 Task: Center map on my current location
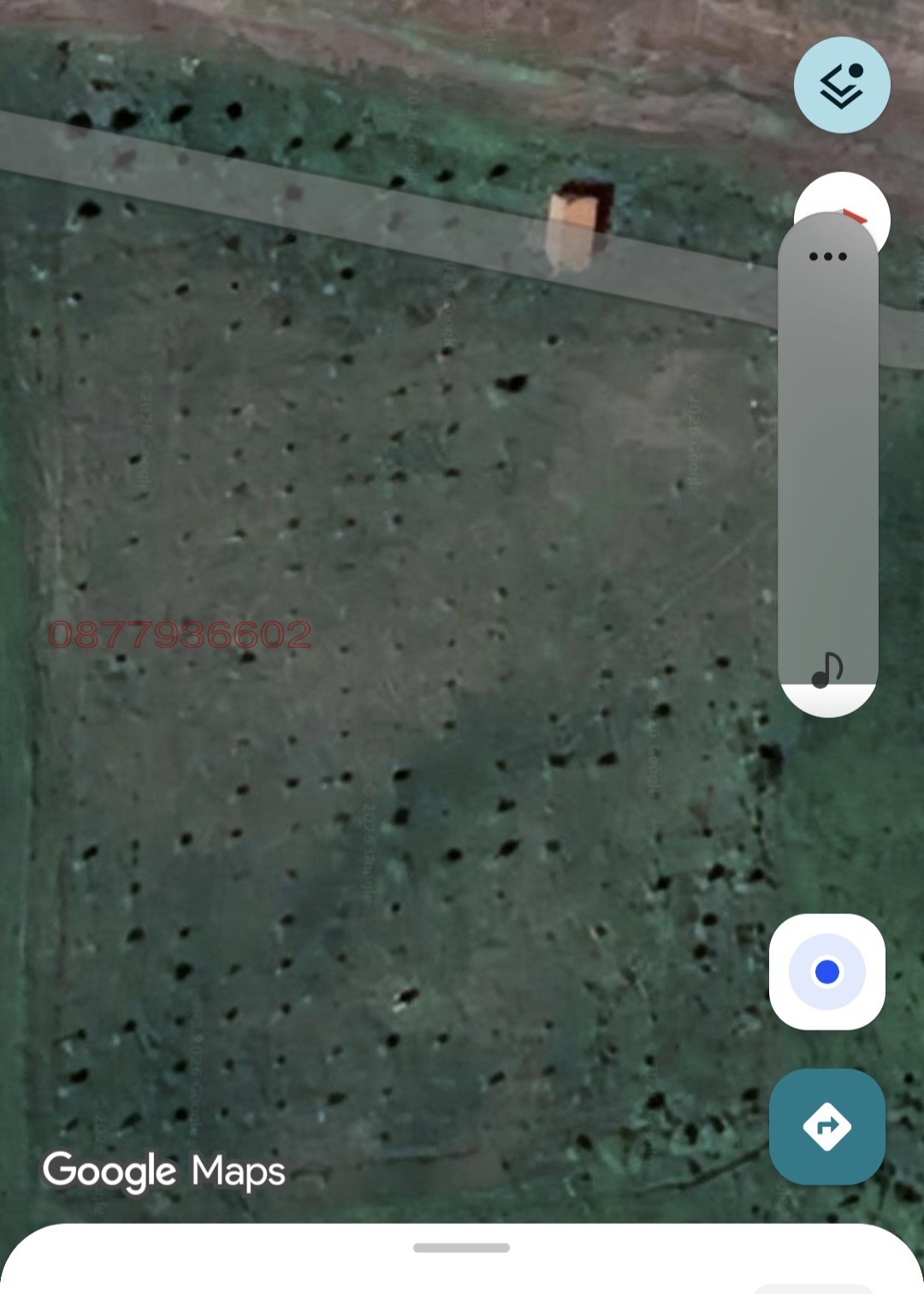(826, 972)
